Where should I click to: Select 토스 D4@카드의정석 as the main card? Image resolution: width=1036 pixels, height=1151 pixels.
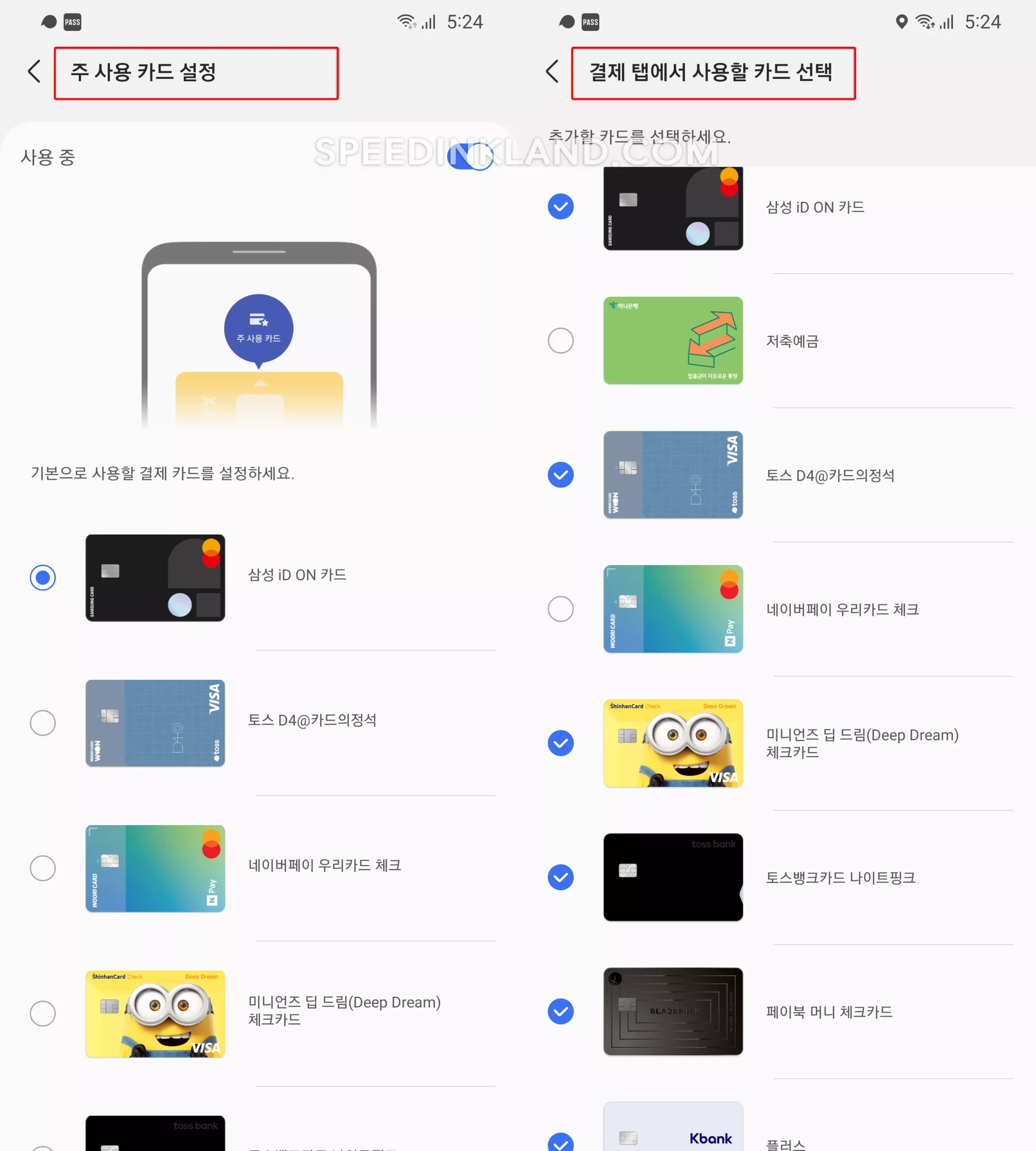point(43,723)
